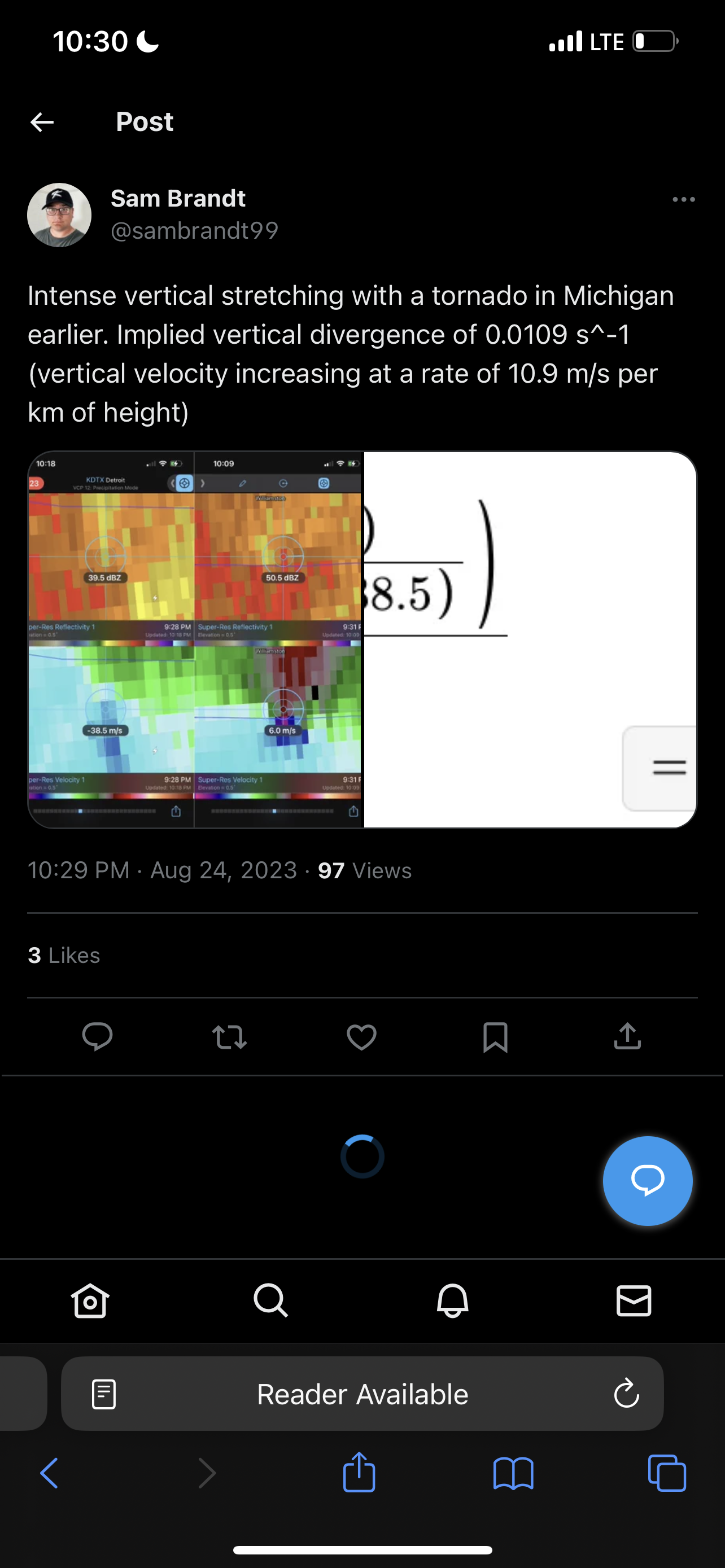This screenshot has height=1568, width=725.
Task: Repost this post
Action: click(229, 1037)
